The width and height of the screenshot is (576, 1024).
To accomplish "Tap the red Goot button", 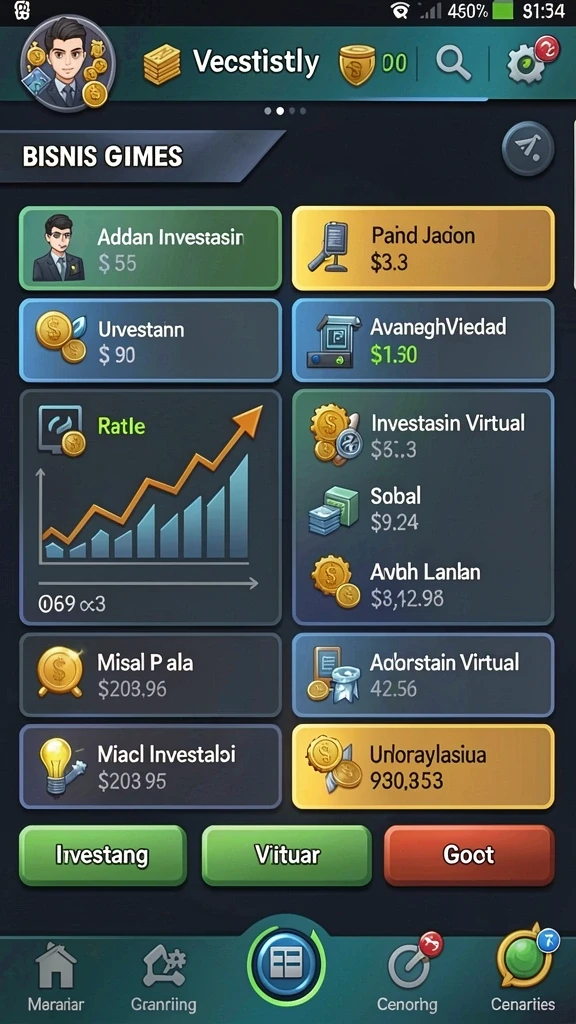I will point(469,855).
